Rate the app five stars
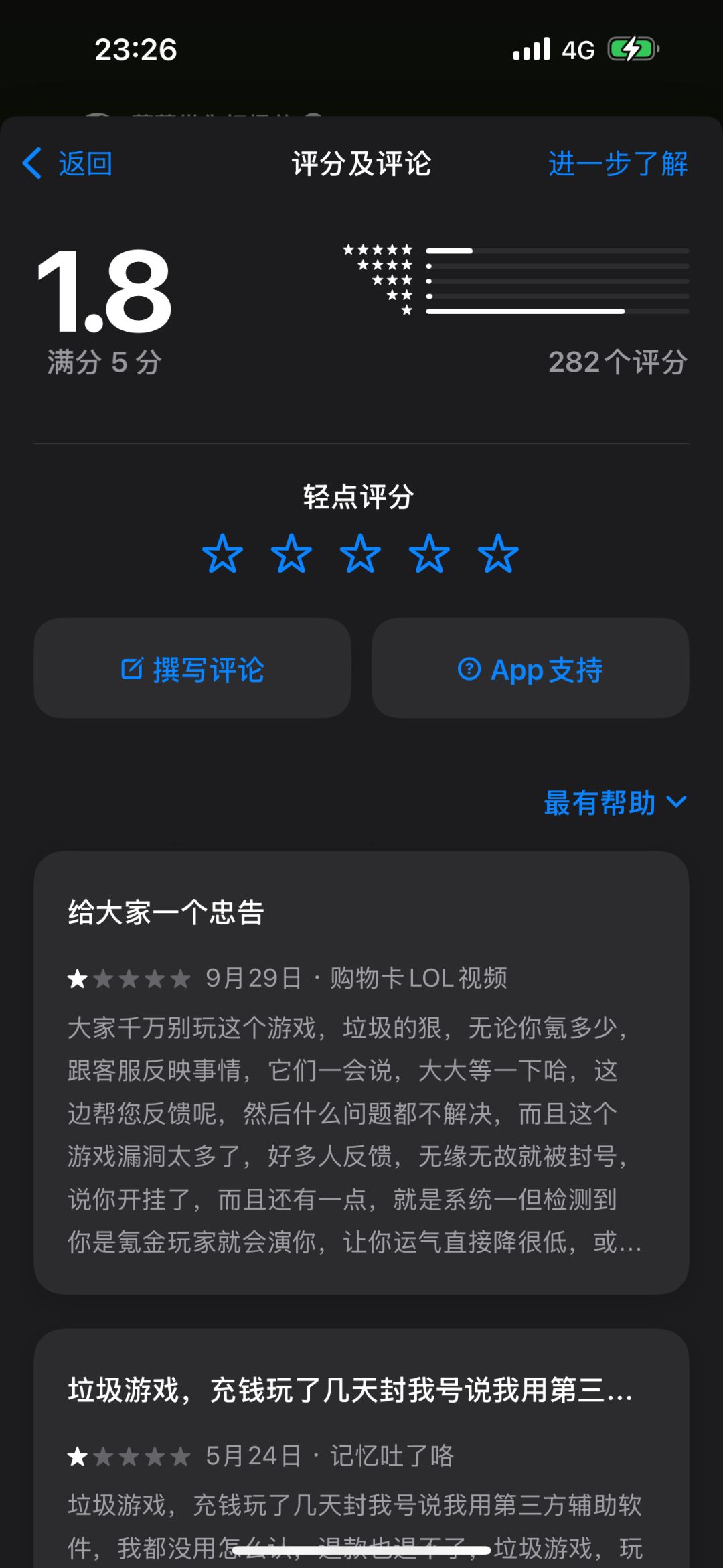723x1568 pixels. tap(498, 553)
